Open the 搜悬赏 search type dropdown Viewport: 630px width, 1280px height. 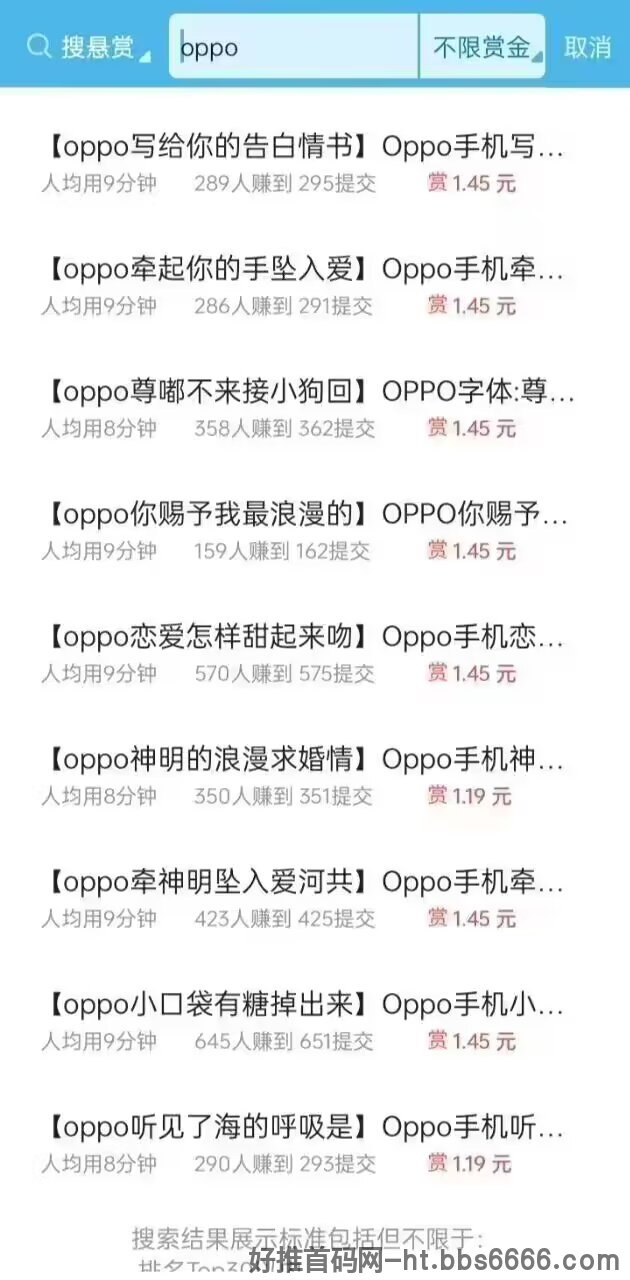[89, 47]
